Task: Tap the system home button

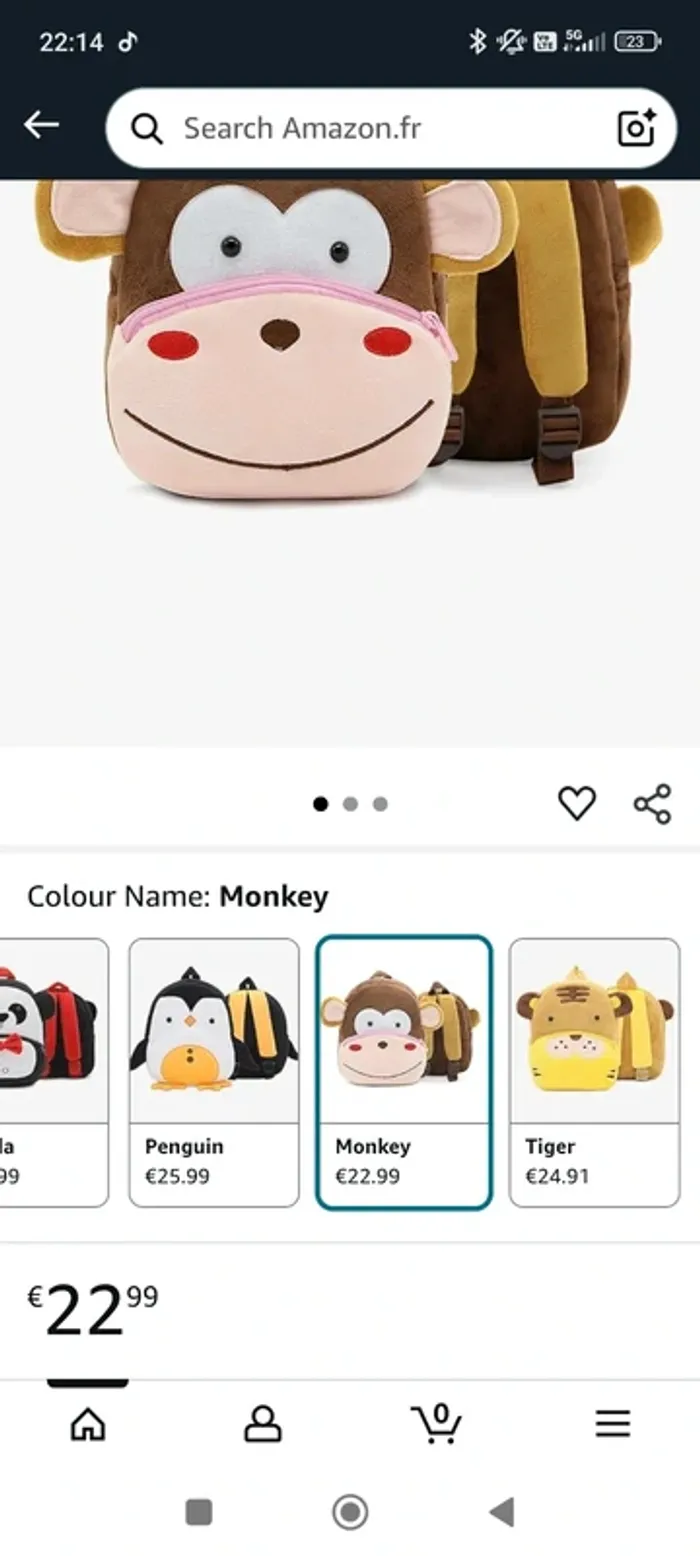Action: point(350,1512)
